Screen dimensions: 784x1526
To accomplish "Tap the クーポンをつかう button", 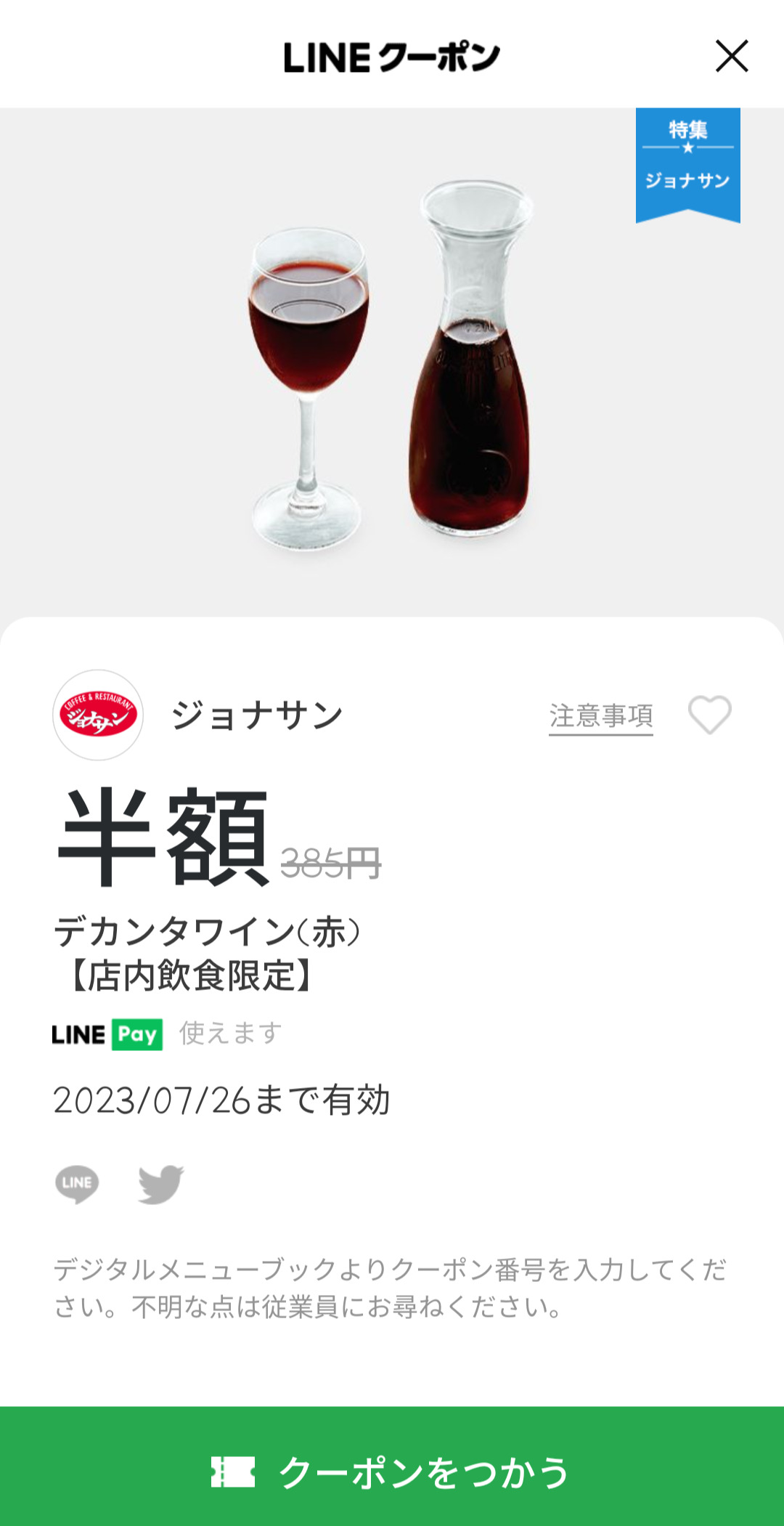I will pos(392,1472).
